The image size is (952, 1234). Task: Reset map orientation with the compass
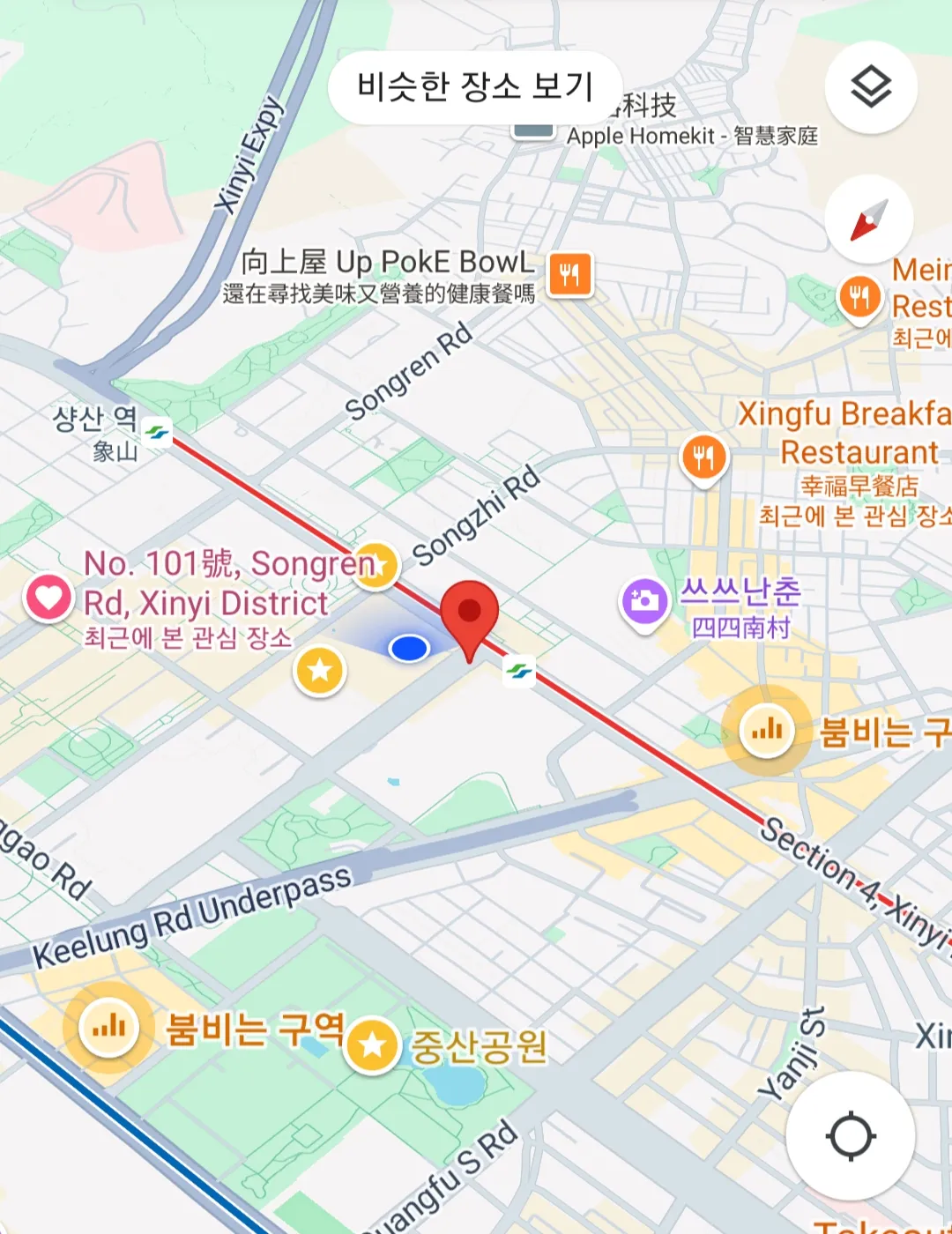pos(869,219)
